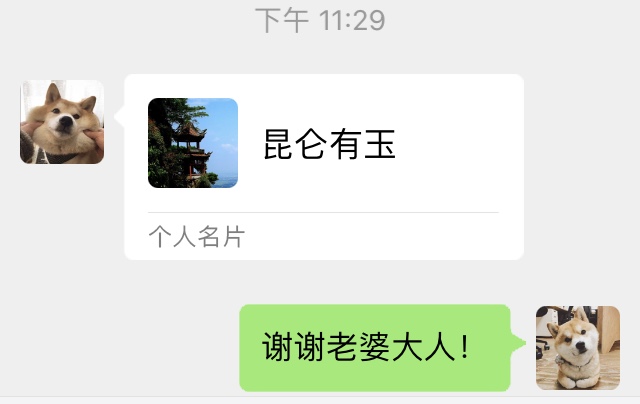Open your own avatar beside 谢谢老婆大人
The width and height of the screenshot is (640, 404).
[577, 348]
